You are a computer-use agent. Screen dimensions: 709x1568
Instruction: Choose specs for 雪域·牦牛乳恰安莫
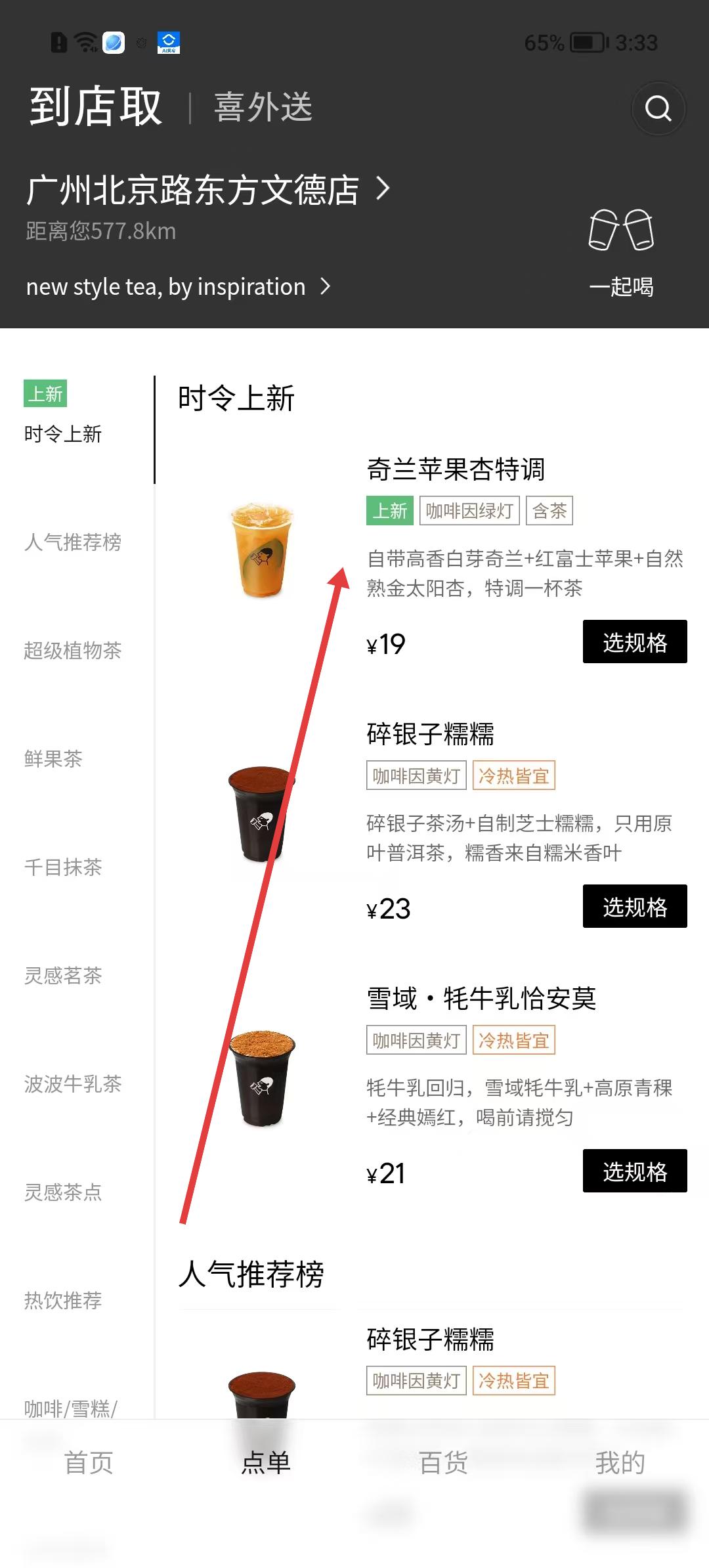tap(634, 1171)
